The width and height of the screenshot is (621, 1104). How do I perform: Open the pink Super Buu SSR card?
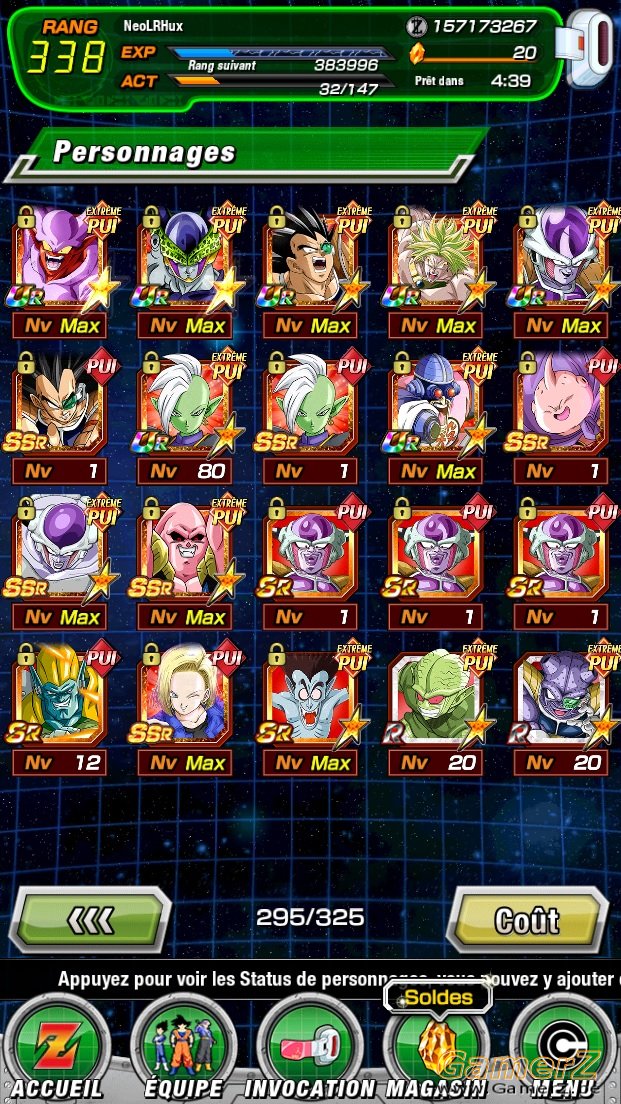pyautogui.click(x=184, y=562)
